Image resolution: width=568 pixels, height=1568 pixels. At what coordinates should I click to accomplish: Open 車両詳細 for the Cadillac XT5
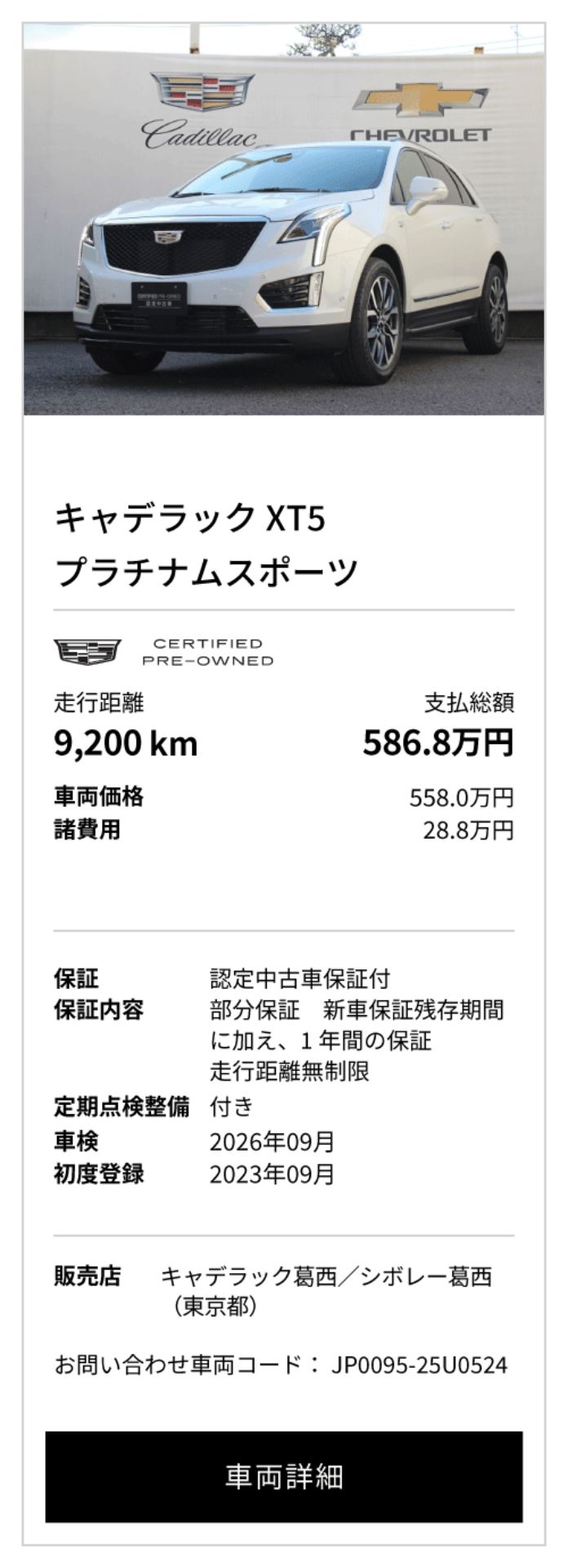click(x=283, y=1476)
